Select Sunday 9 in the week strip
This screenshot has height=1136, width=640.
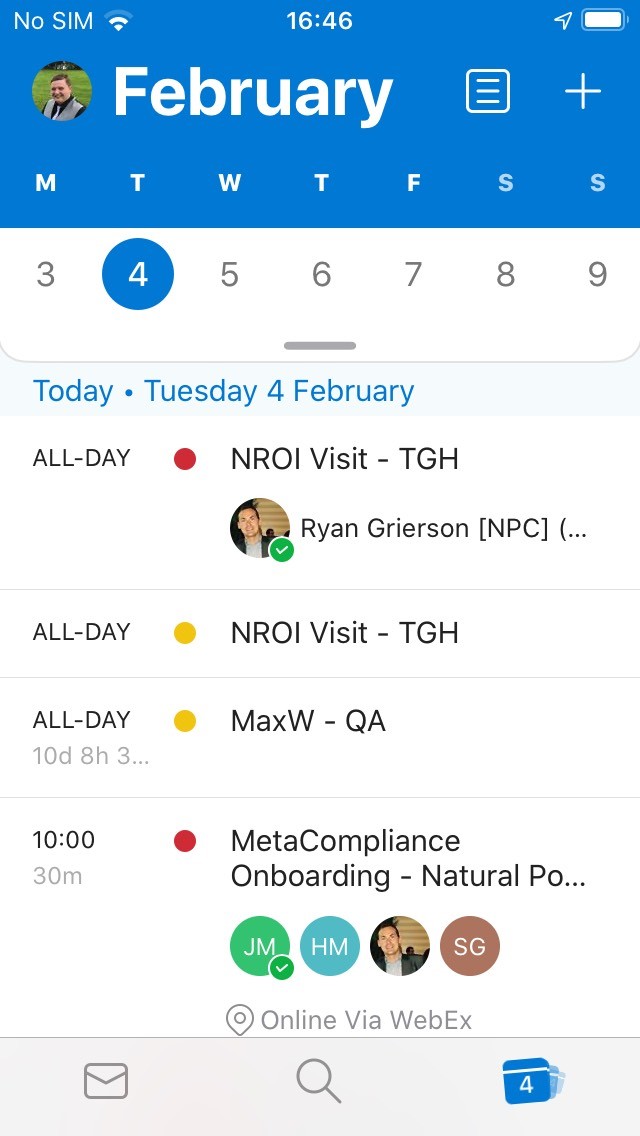click(597, 275)
